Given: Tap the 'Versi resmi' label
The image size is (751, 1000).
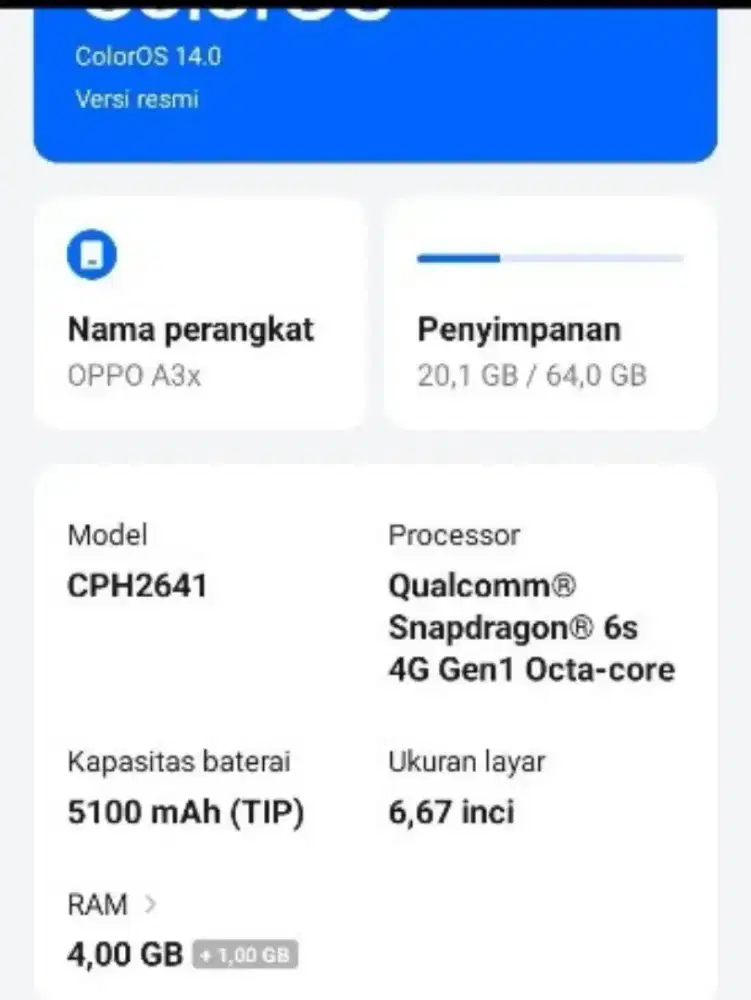Looking at the screenshot, I should 135,99.
